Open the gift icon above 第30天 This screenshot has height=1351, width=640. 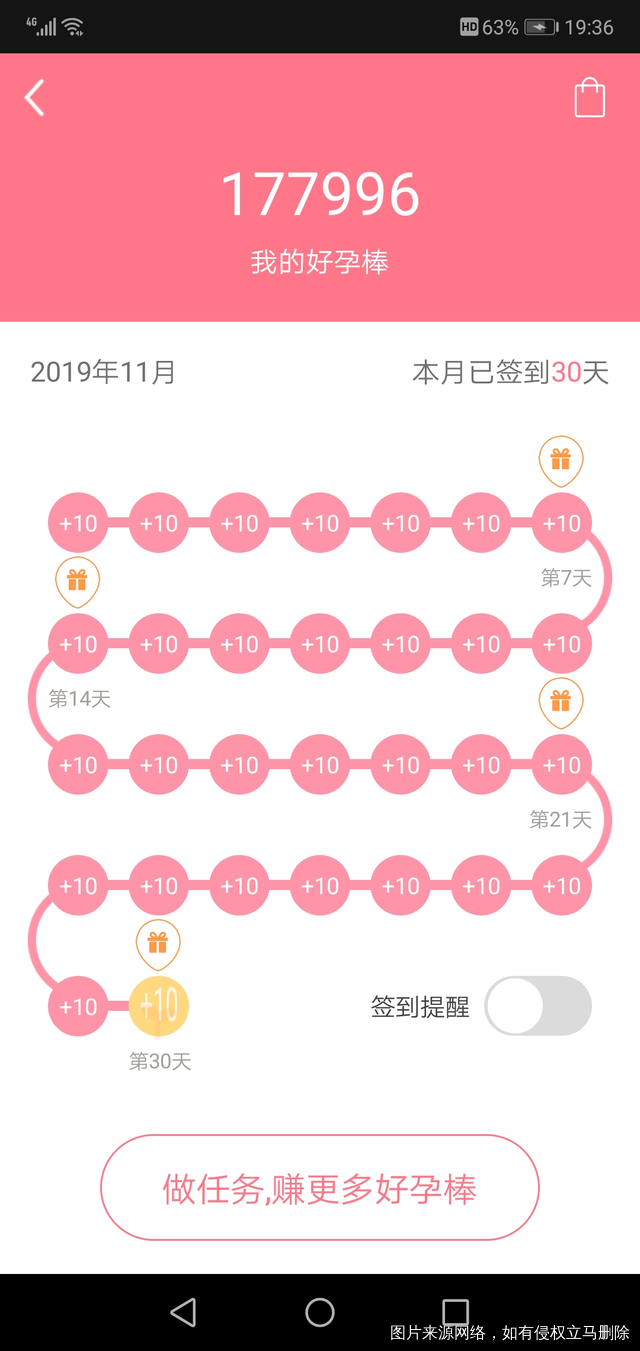pos(158,943)
